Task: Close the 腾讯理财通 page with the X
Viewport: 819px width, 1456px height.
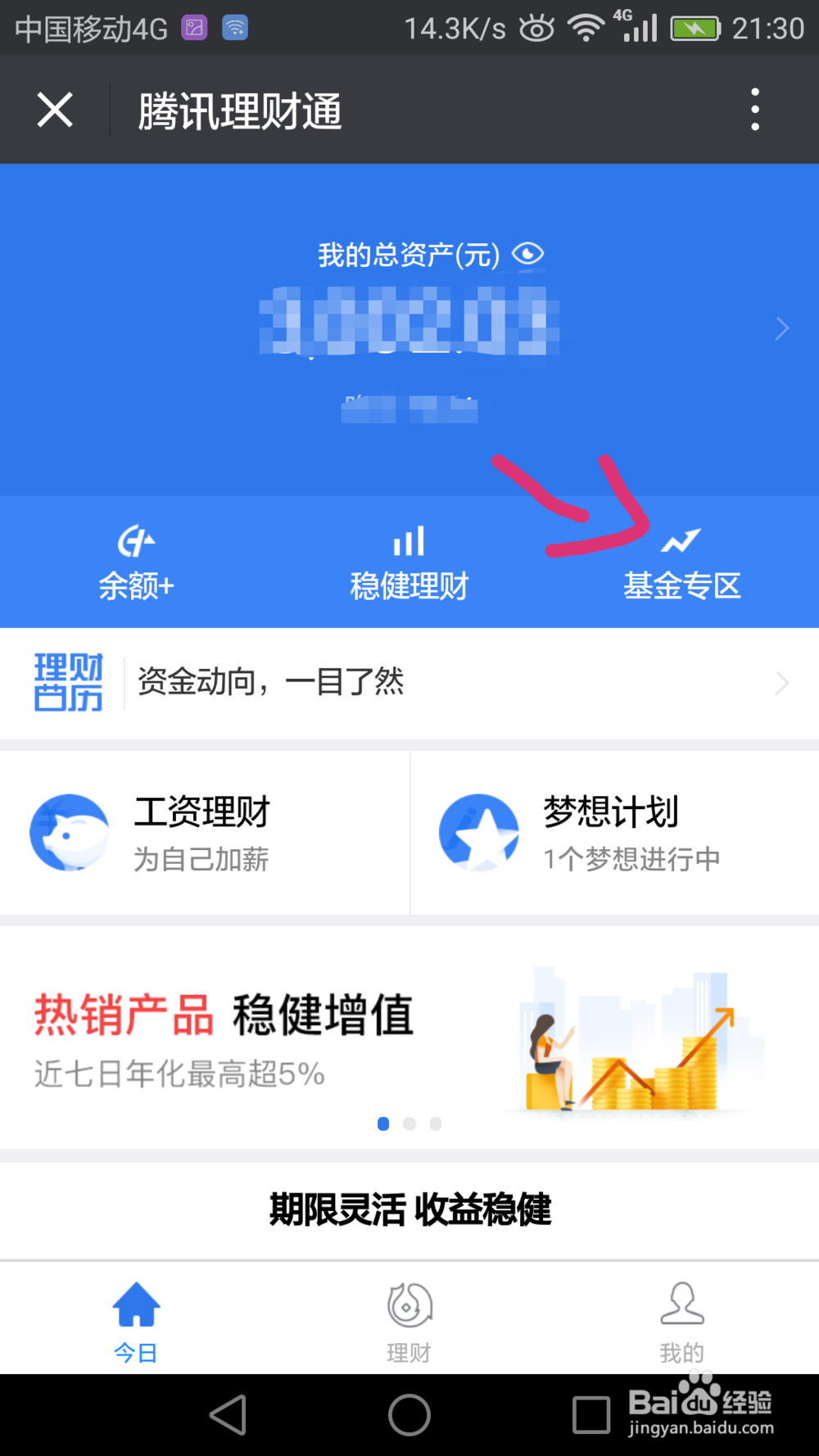Action: [54, 109]
